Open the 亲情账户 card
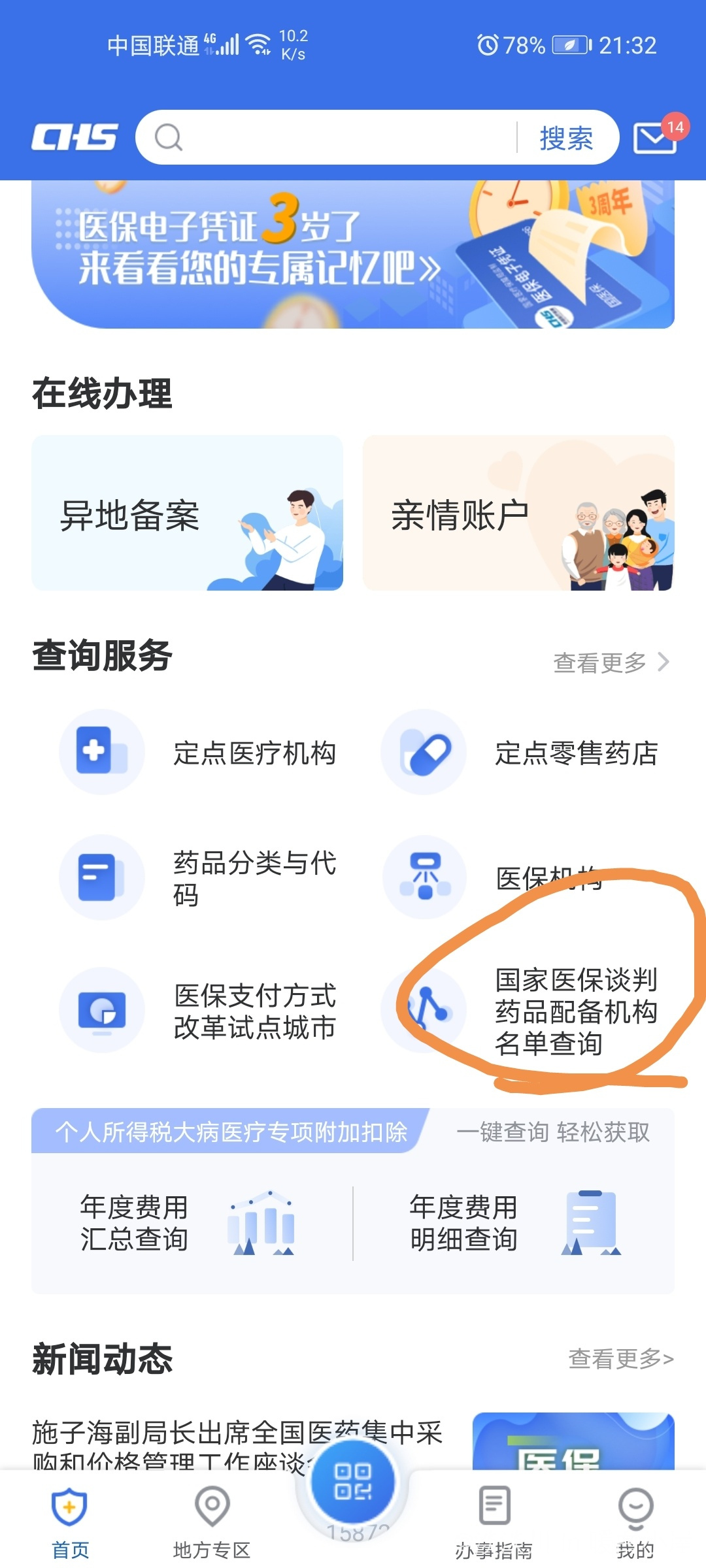The image size is (706, 1568). tap(518, 514)
